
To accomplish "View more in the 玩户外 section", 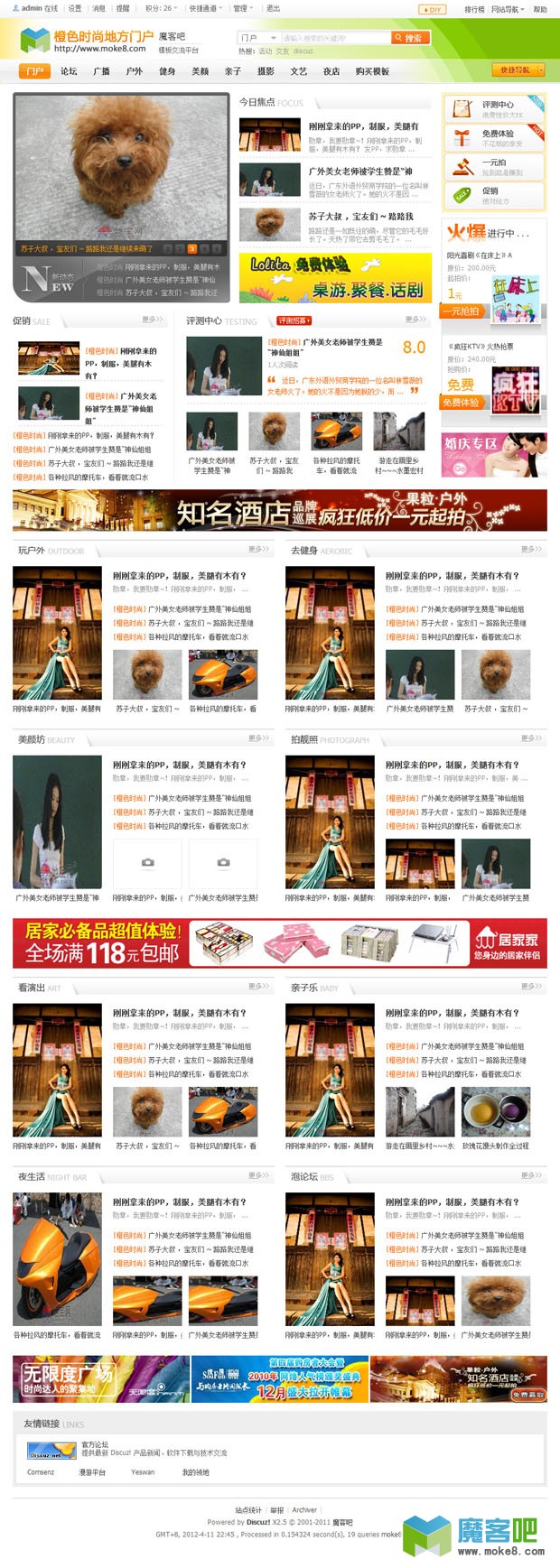I will coord(259,549).
